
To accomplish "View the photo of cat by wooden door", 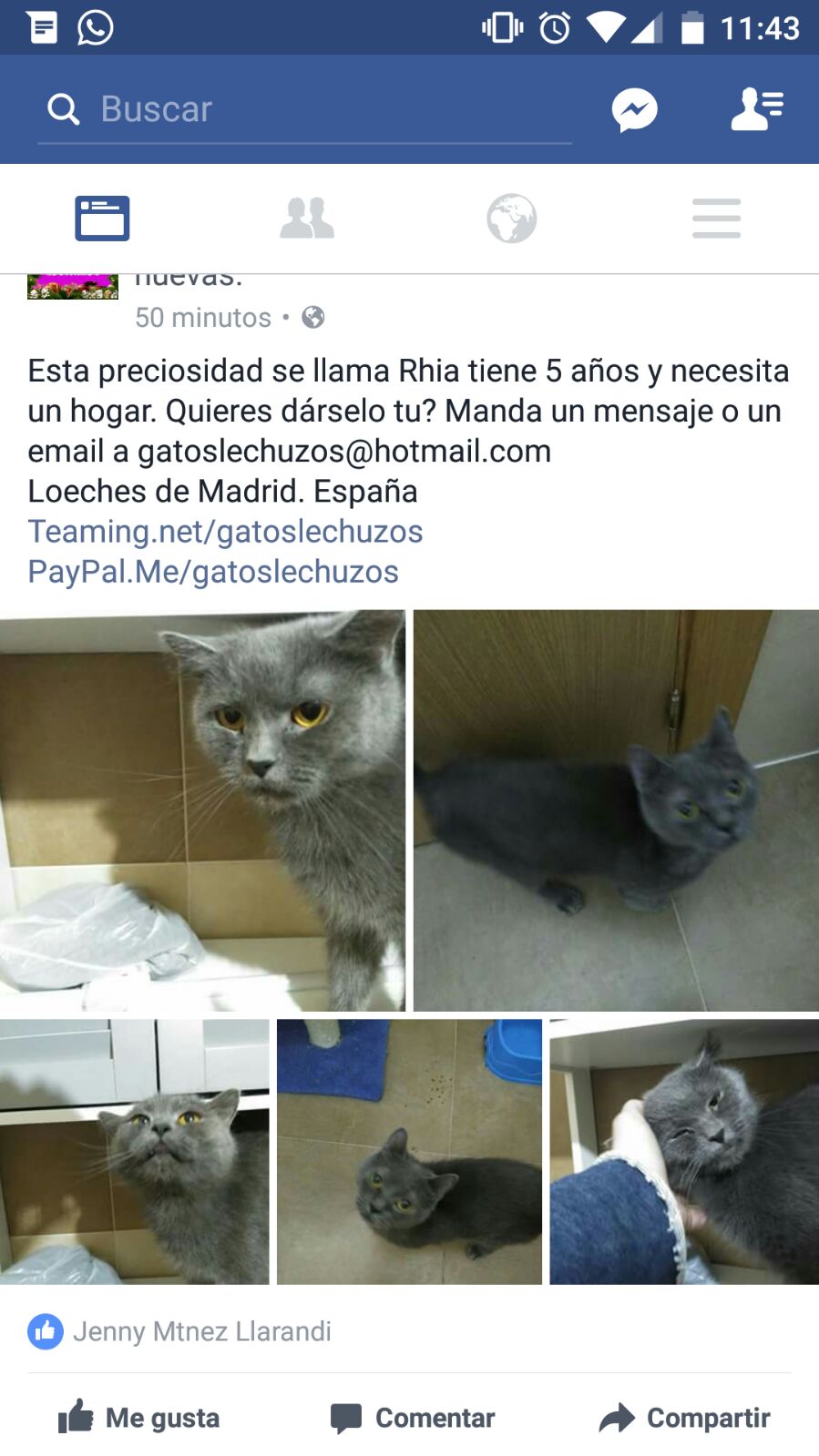I will [x=616, y=809].
